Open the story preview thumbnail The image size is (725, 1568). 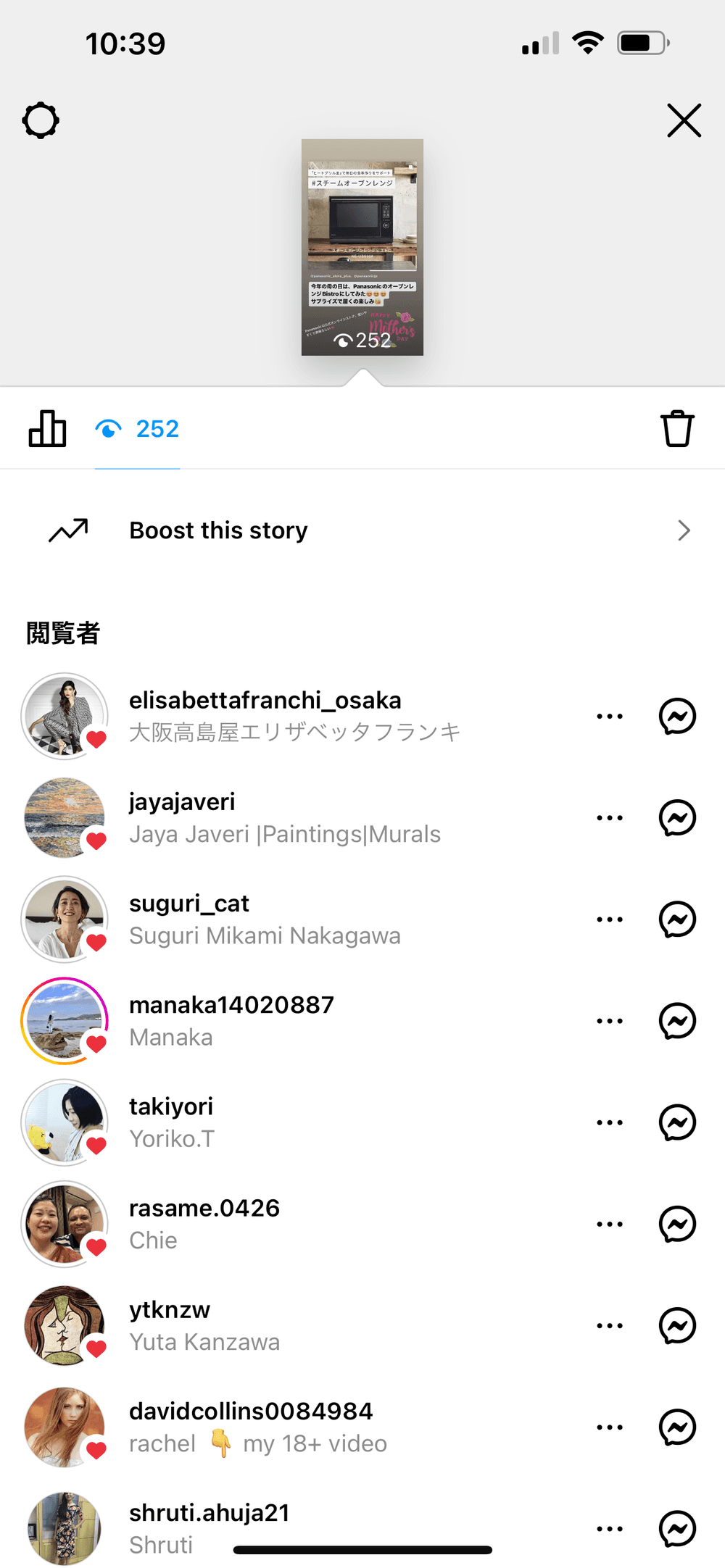tap(362, 247)
